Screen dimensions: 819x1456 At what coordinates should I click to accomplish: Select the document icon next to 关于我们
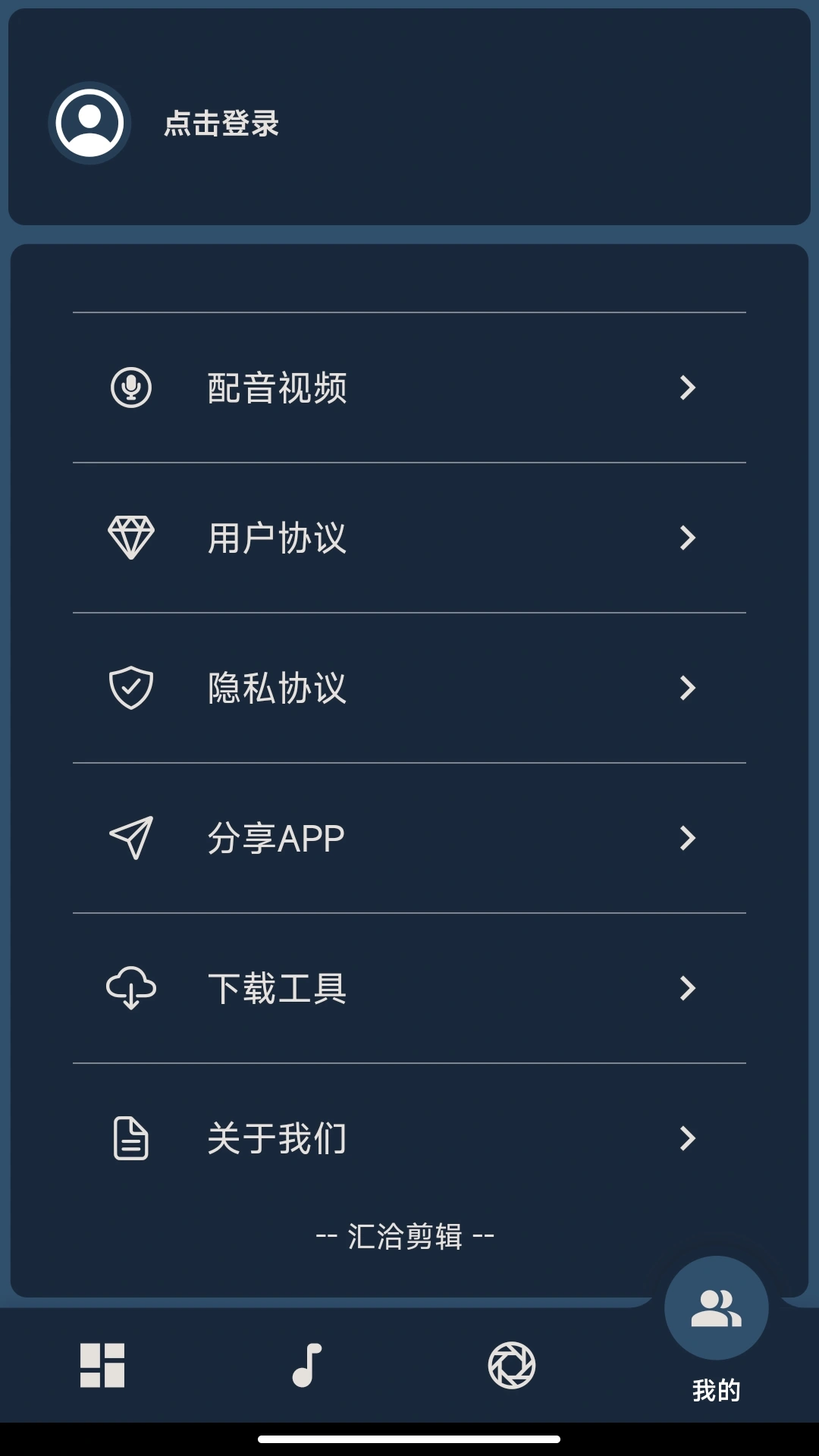(x=131, y=1137)
